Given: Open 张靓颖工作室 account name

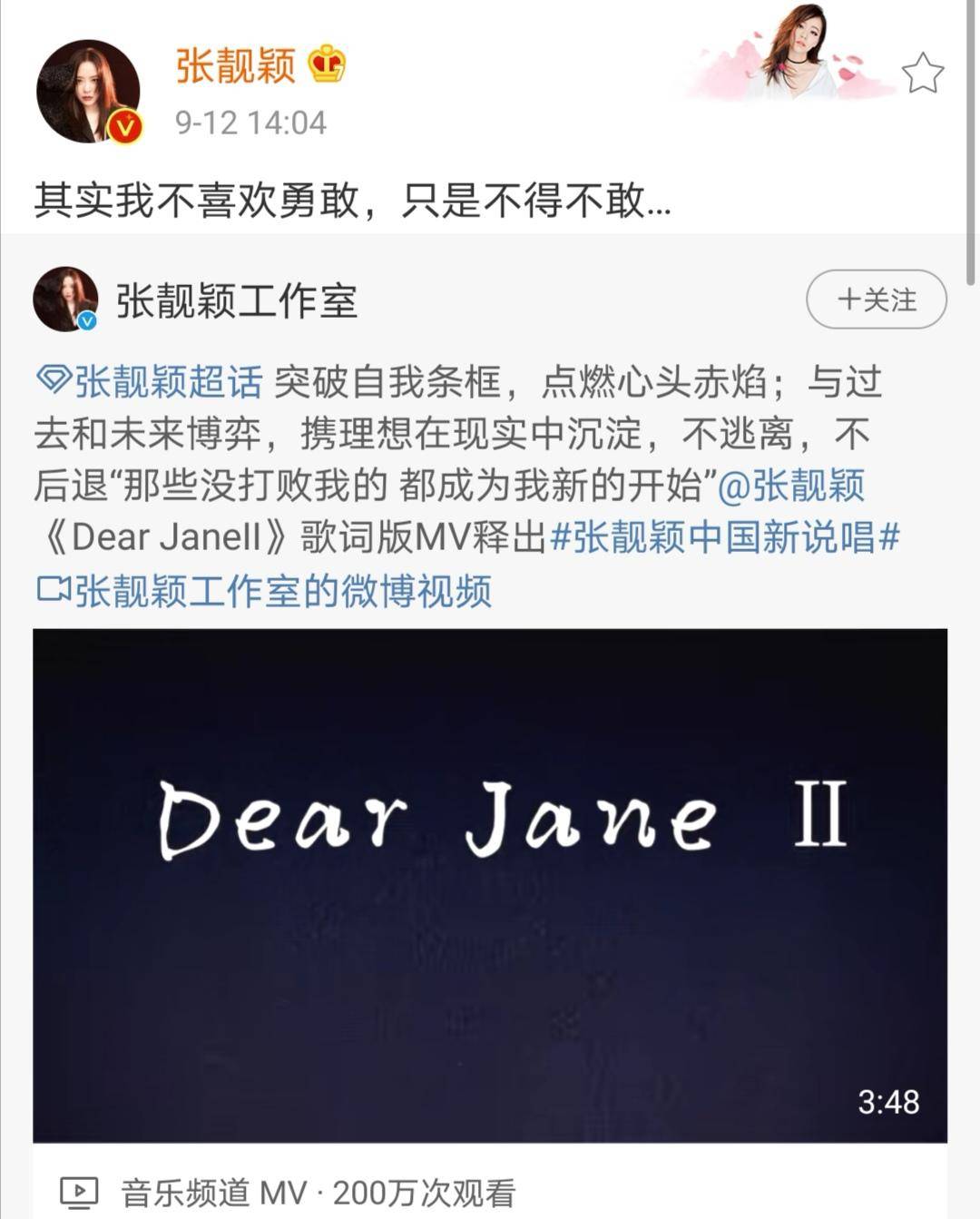Looking at the screenshot, I should pos(237,300).
